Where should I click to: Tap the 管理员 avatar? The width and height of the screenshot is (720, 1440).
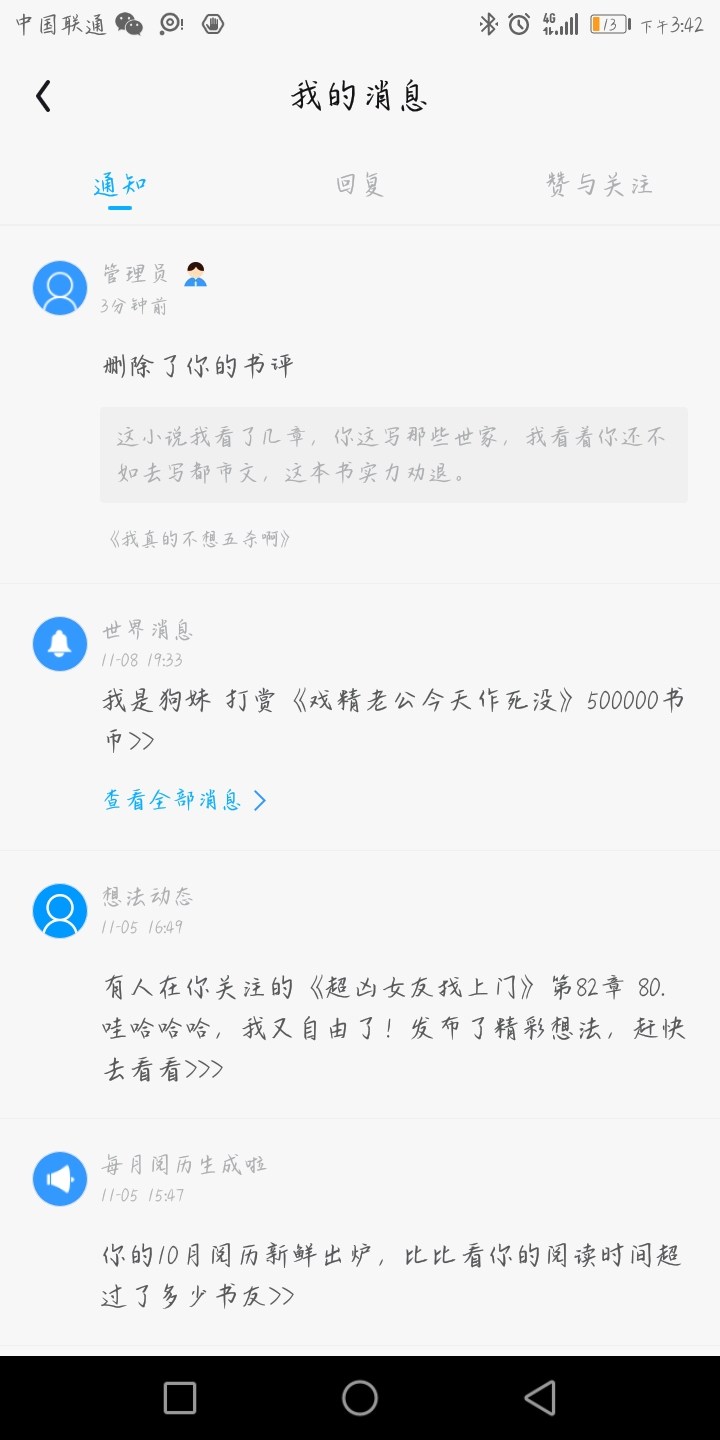60,288
